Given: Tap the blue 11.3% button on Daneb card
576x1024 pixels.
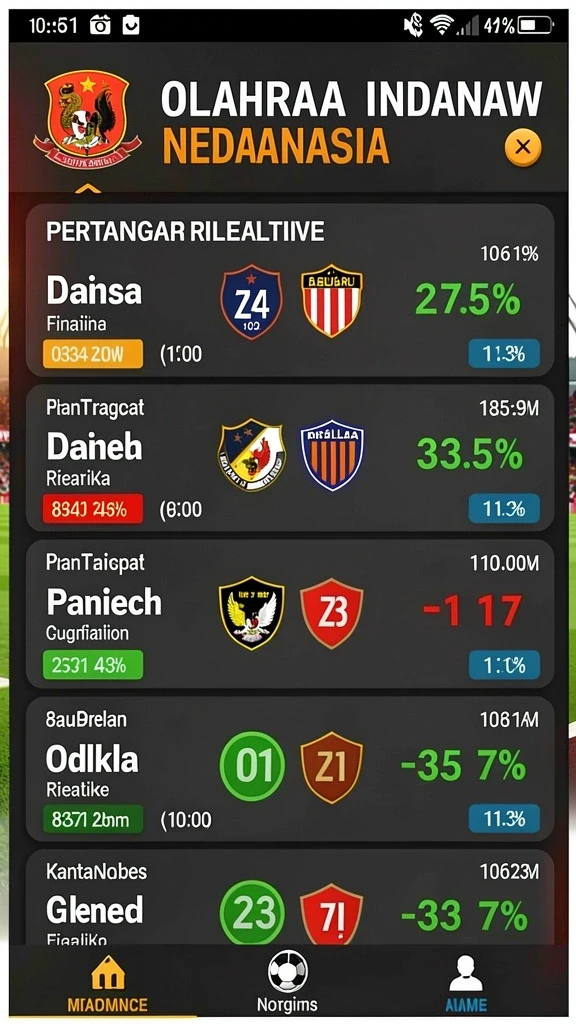Looking at the screenshot, I should [x=504, y=509].
